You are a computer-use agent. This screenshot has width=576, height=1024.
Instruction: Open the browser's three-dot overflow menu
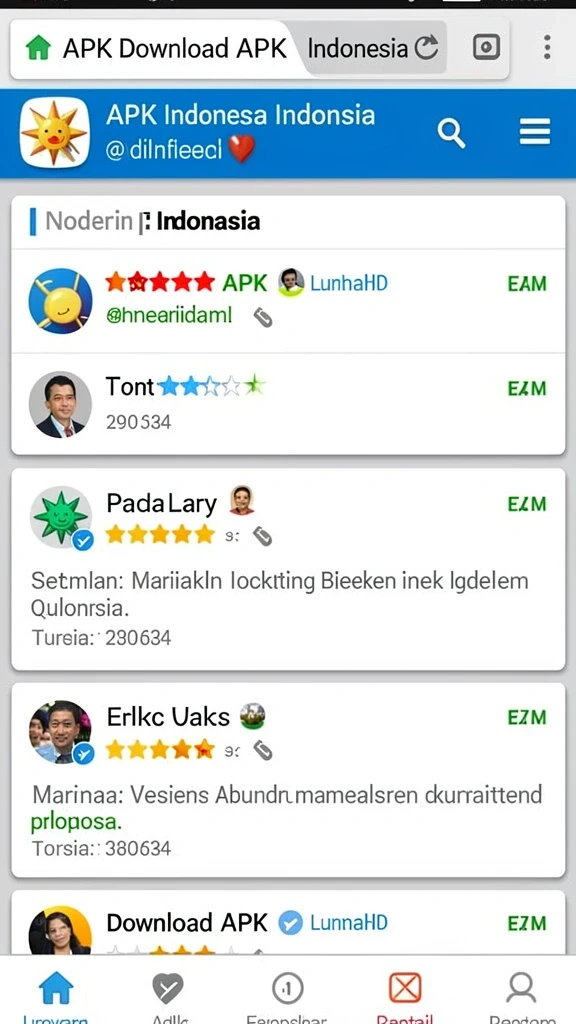[x=547, y=47]
